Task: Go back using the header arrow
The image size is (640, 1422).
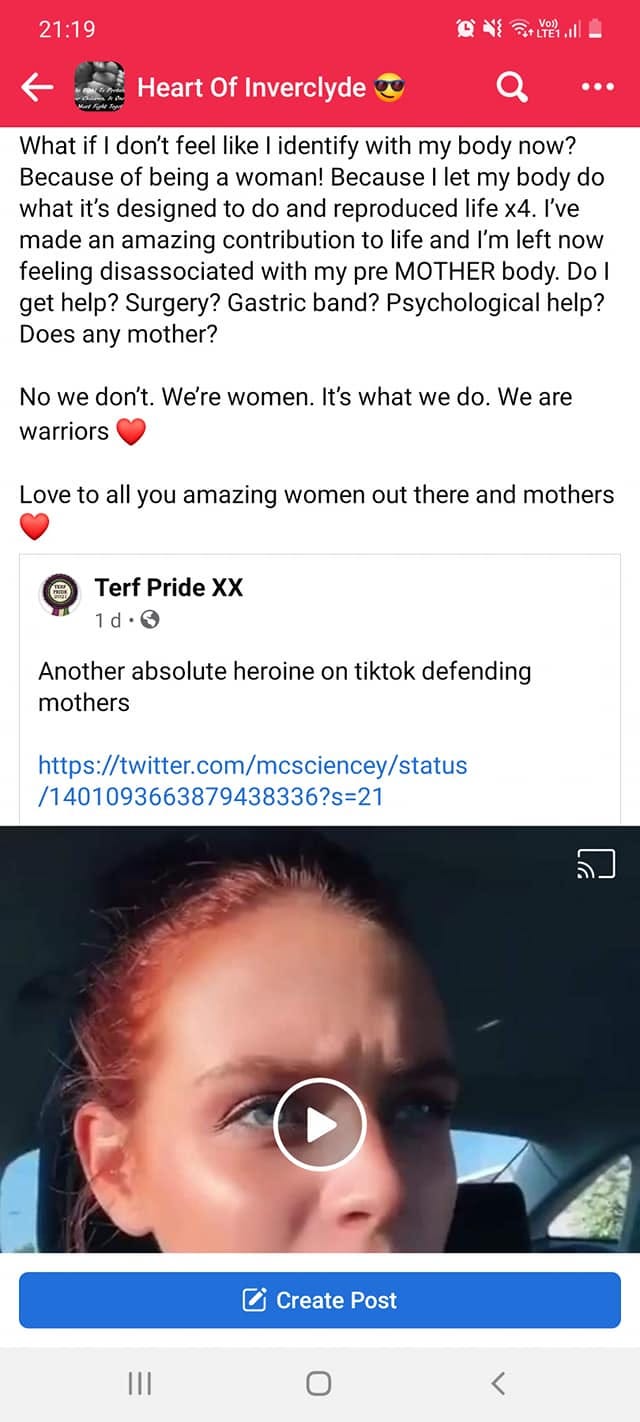Action: (x=37, y=88)
